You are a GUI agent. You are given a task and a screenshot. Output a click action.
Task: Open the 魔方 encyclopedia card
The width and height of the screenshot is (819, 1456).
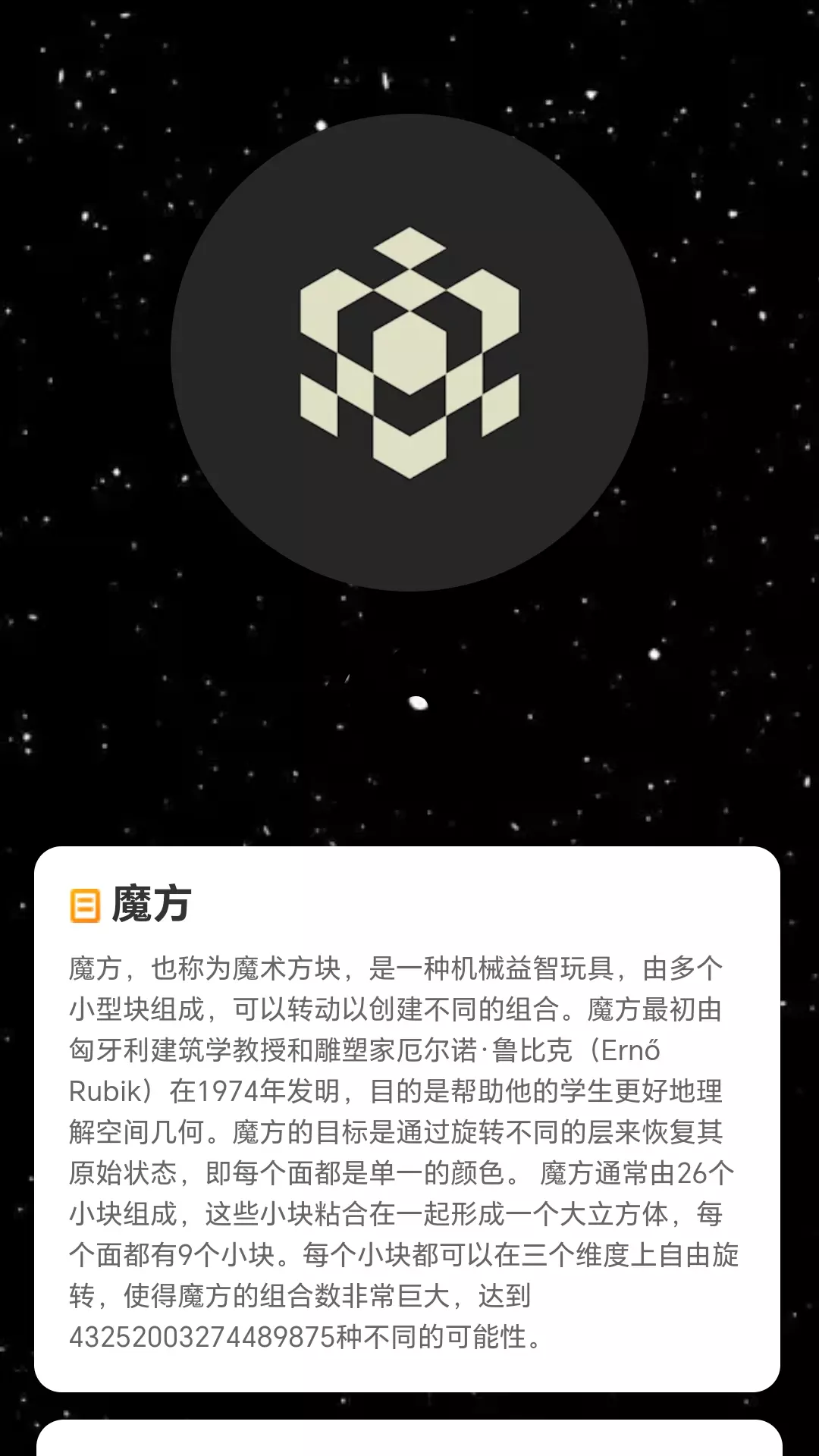407,1119
